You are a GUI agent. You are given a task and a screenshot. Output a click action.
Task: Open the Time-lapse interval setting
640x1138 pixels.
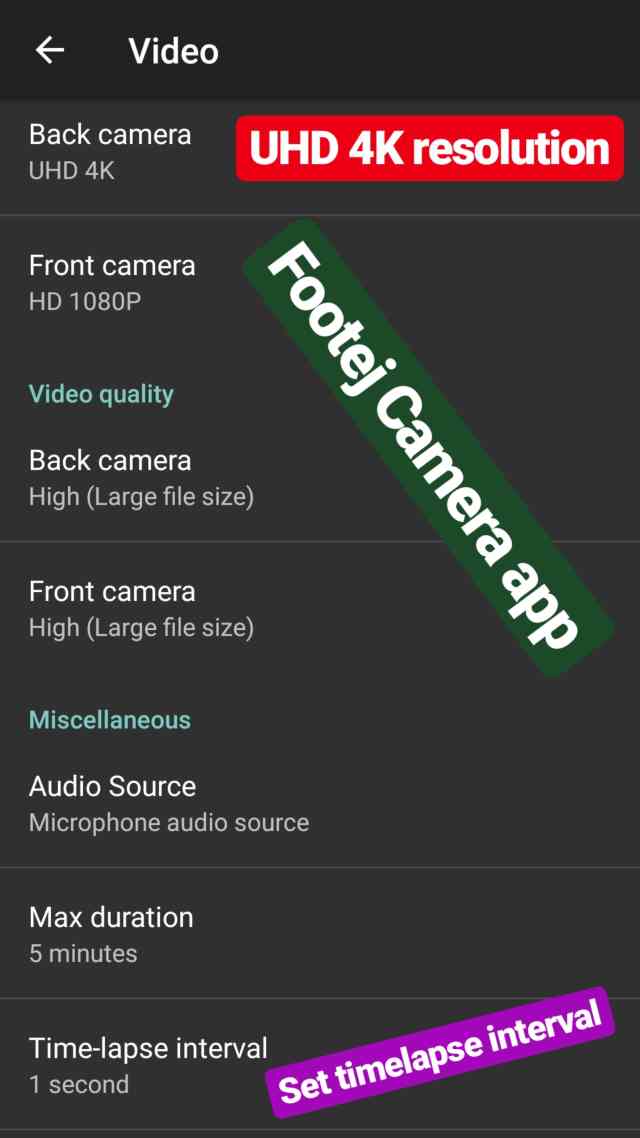click(148, 1065)
